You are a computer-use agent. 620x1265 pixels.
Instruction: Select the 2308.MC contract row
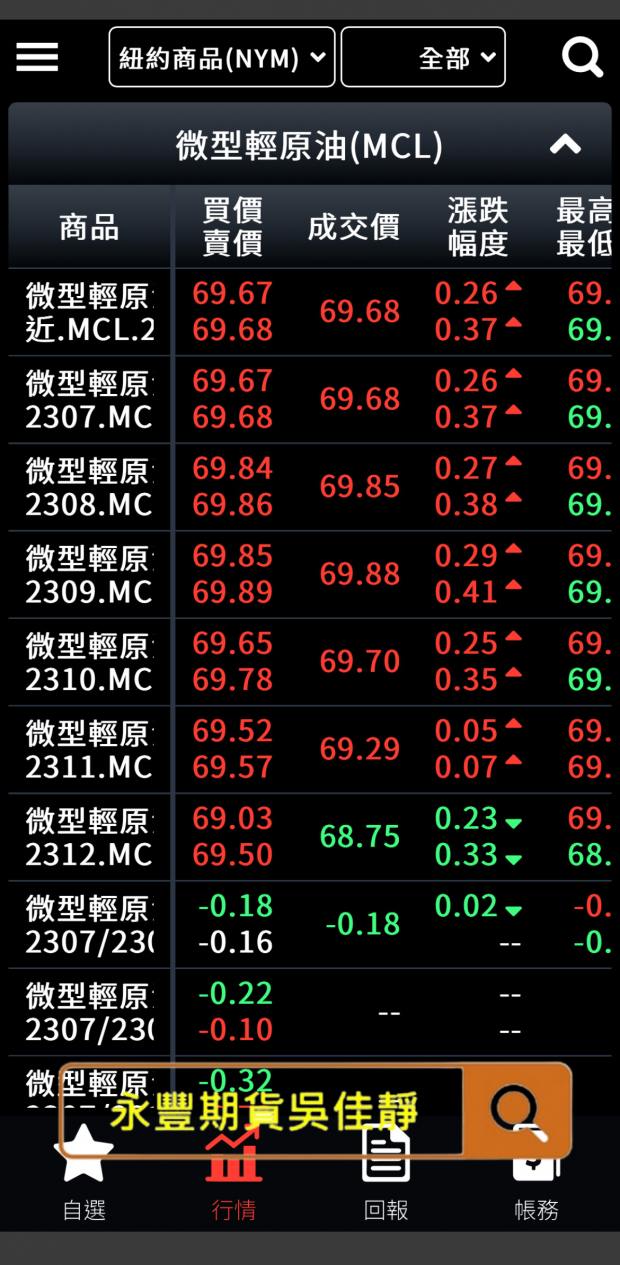[310, 487]
